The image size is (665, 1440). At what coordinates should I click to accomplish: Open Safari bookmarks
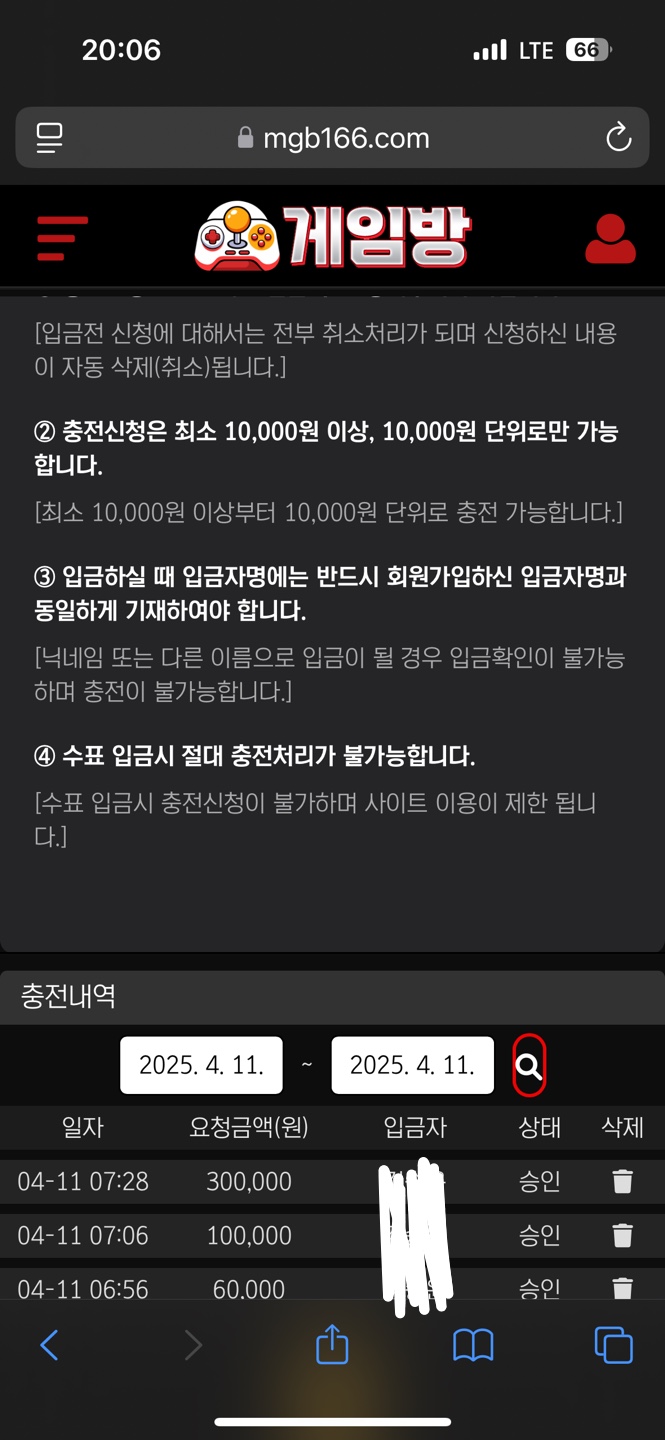[x=473, y=1345]
